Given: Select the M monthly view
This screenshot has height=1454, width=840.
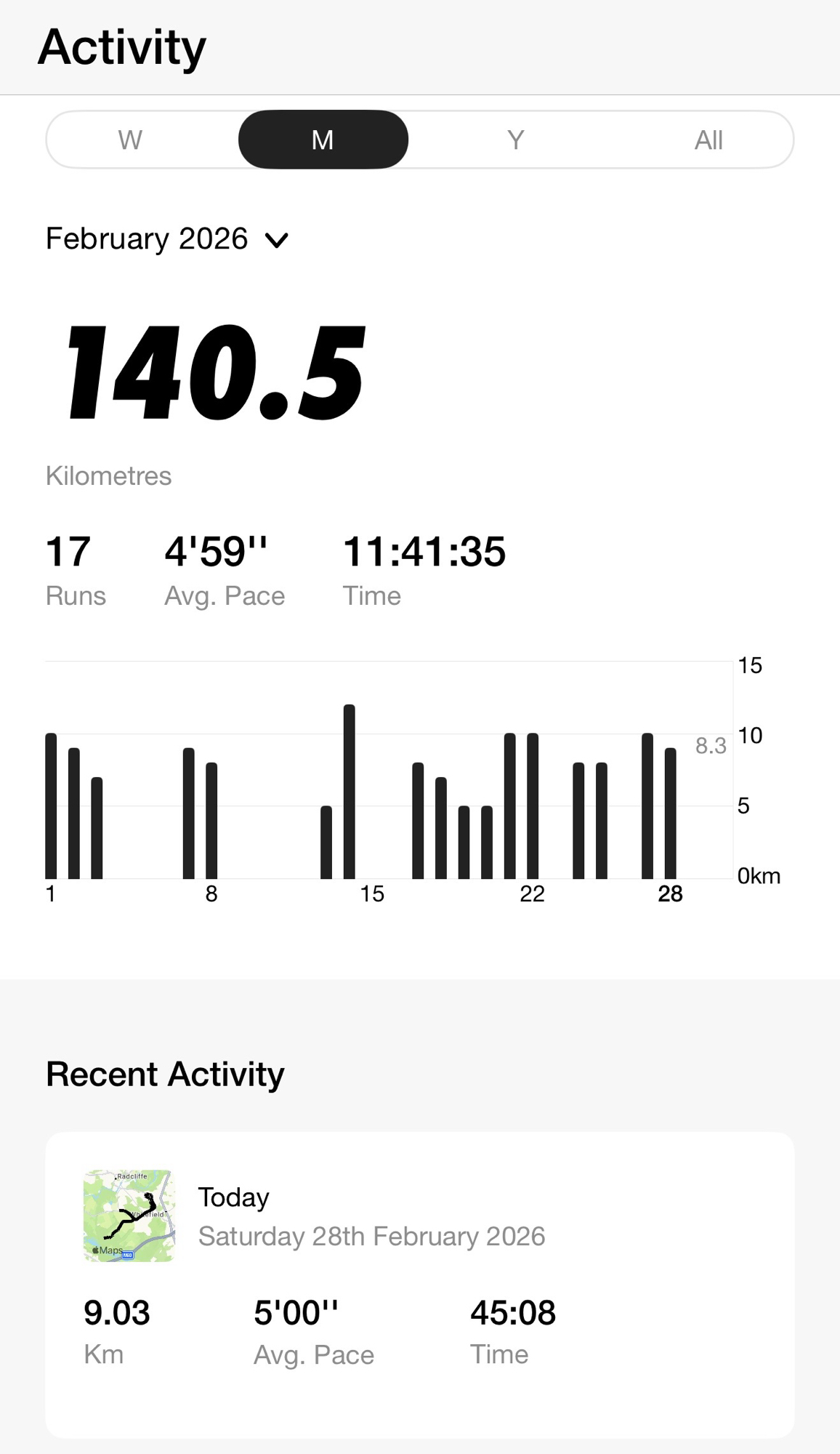Looking at the screenshot, I should [x=323, y=140].
